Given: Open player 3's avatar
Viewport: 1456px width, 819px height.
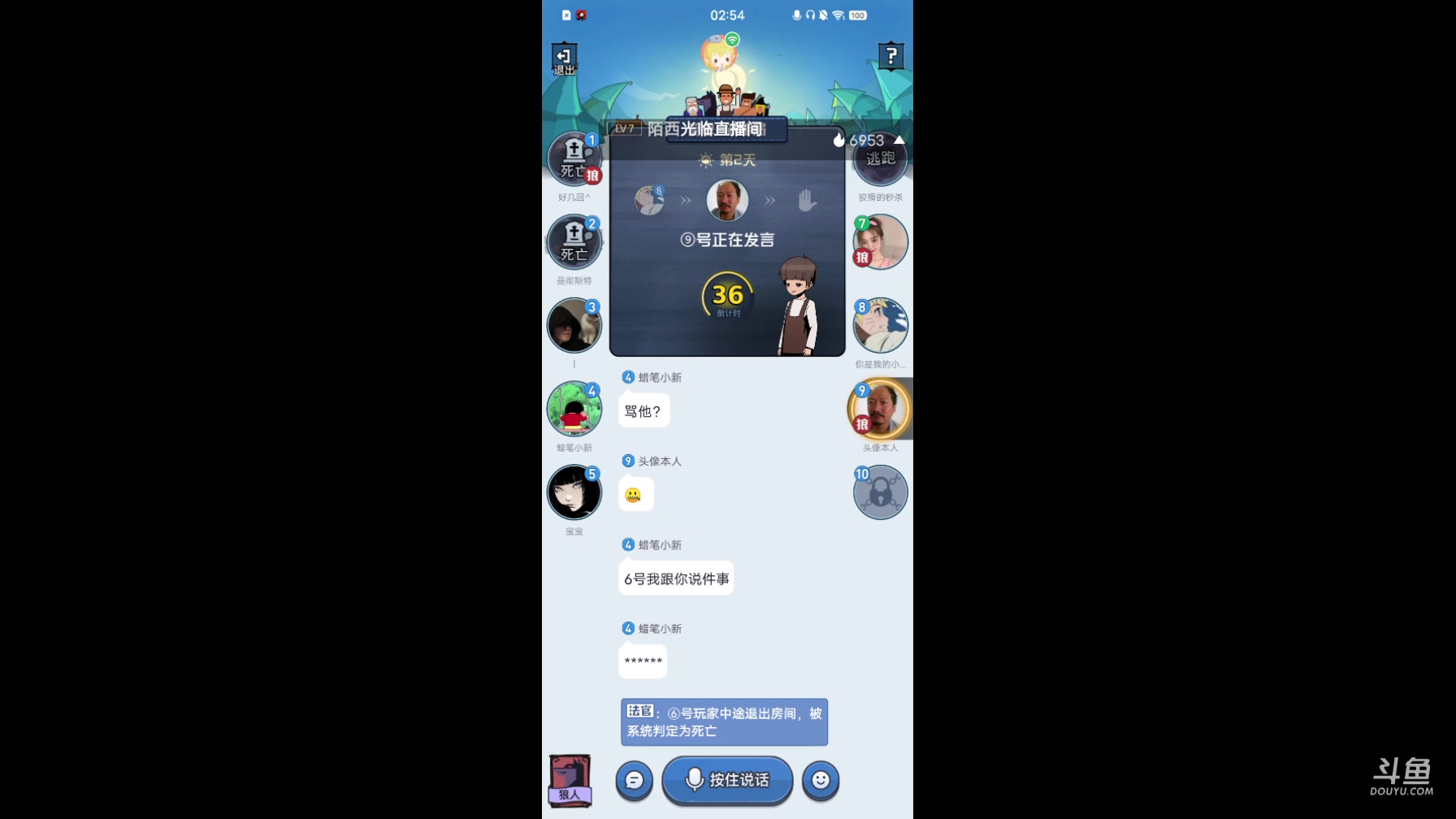Looking at the screenshot, I should (574, 326).
